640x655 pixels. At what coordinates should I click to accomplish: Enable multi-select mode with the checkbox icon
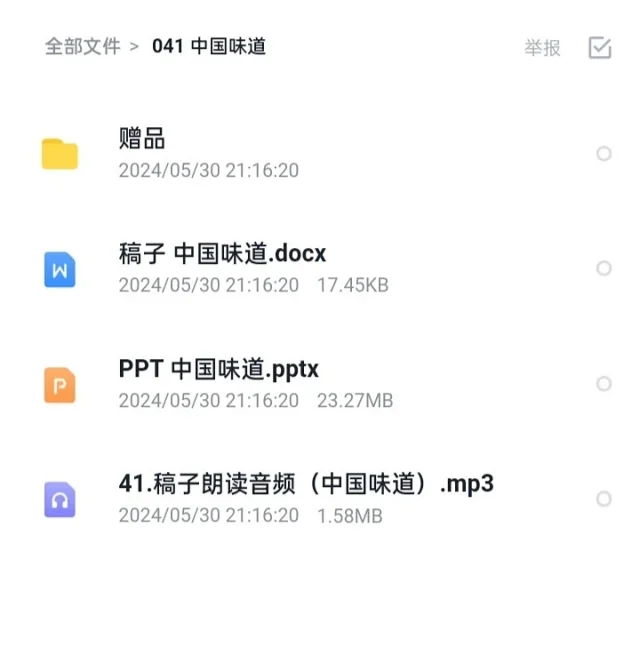[600, 47]
